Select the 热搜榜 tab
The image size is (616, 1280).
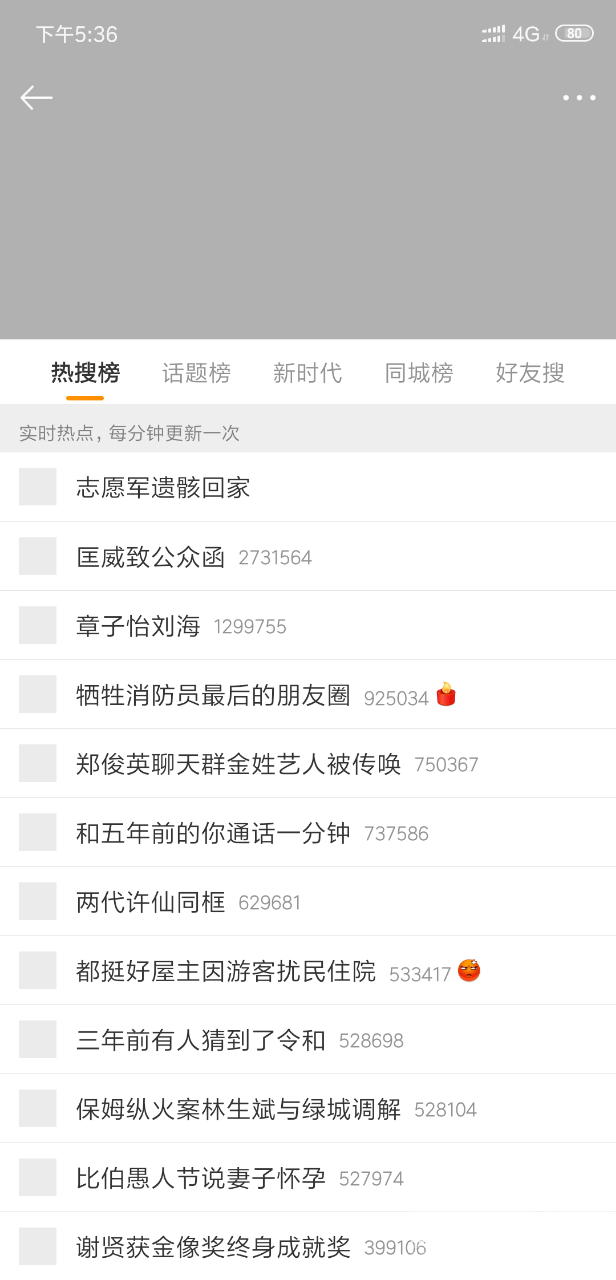(85, 373)
